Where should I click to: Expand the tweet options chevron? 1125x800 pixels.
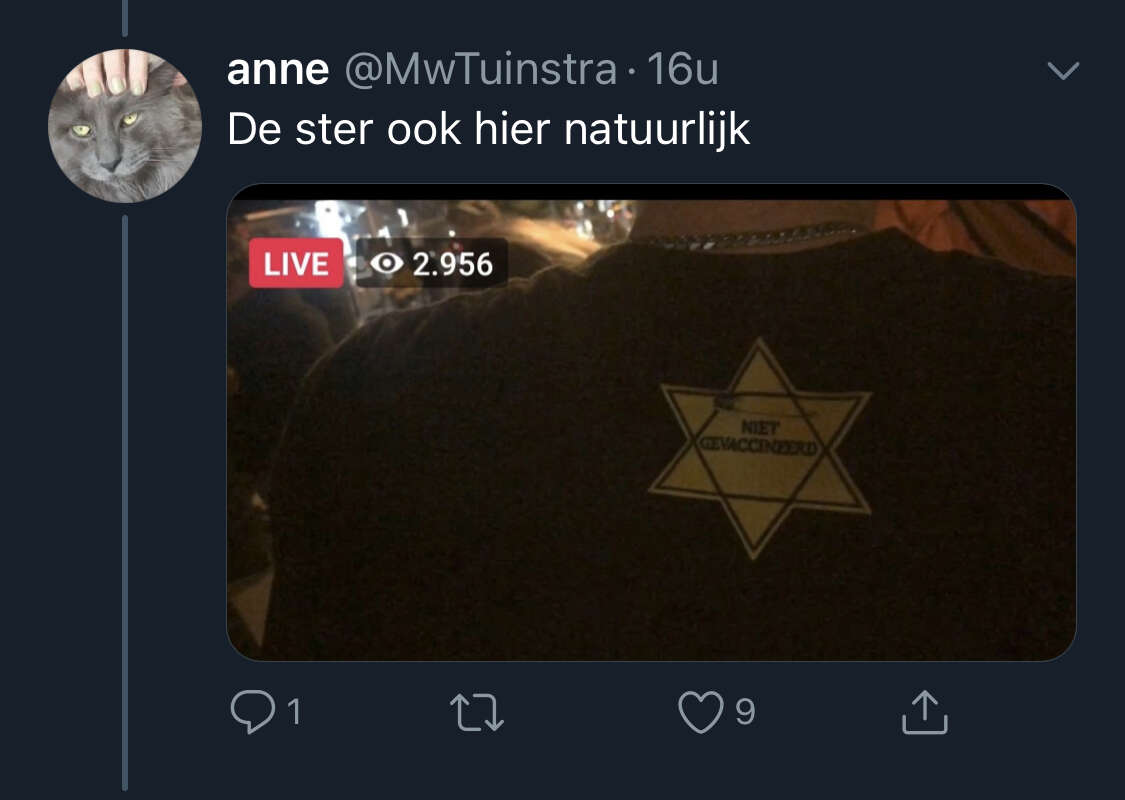(1062, 71)
